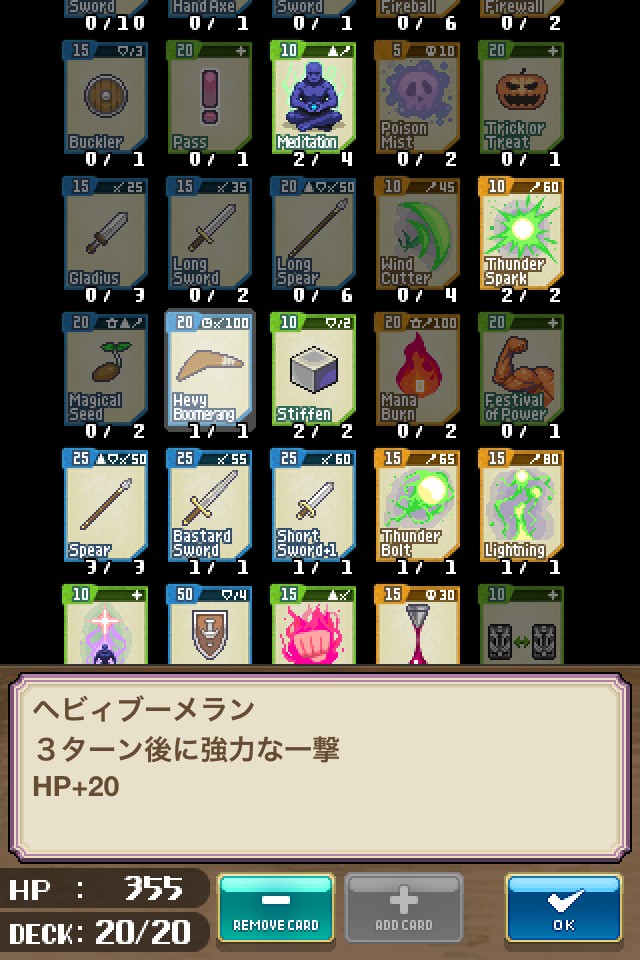The height and width of the screenshot is (960, 640).
Task: Tap the Magical Seed card
Action: (x=106, y=370)
